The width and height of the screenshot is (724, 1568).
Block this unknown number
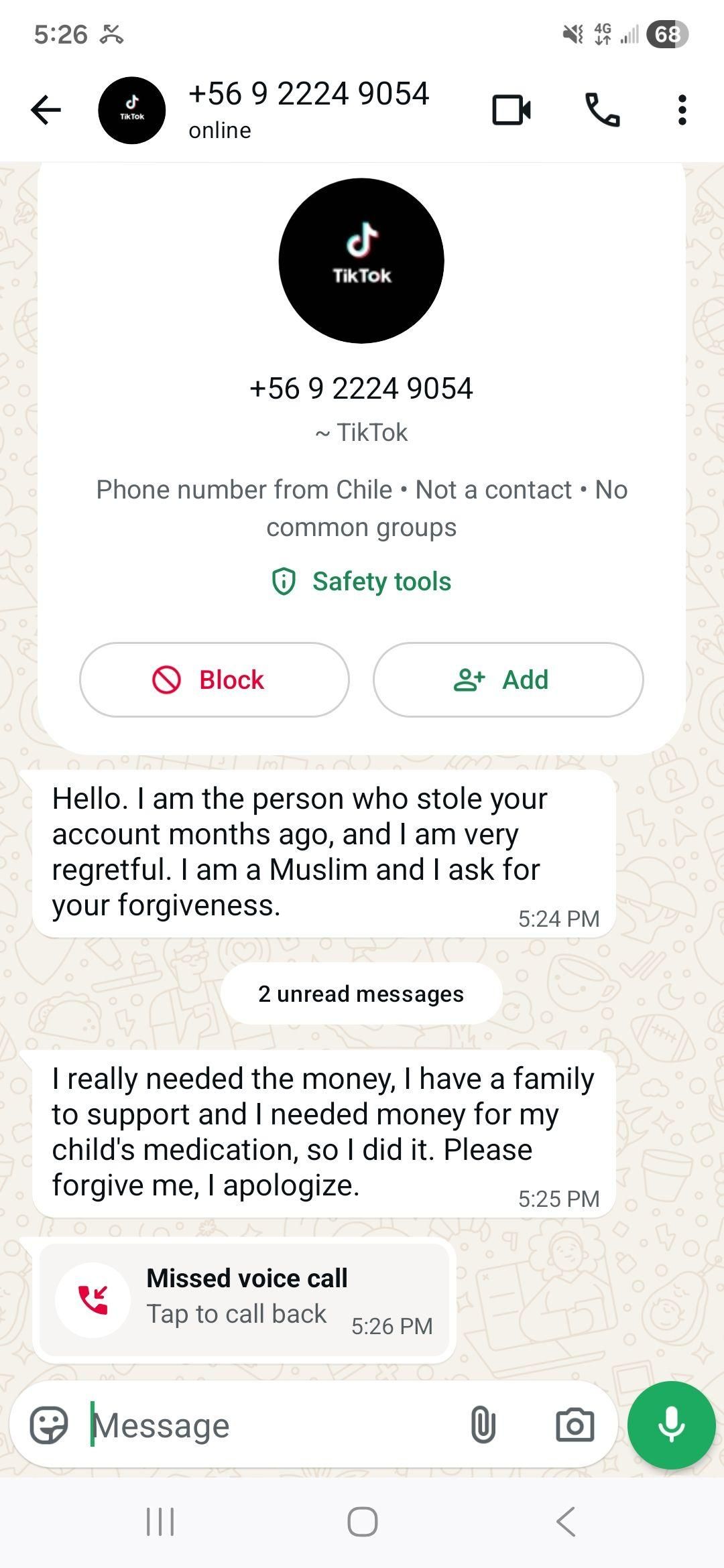(215, 679)
